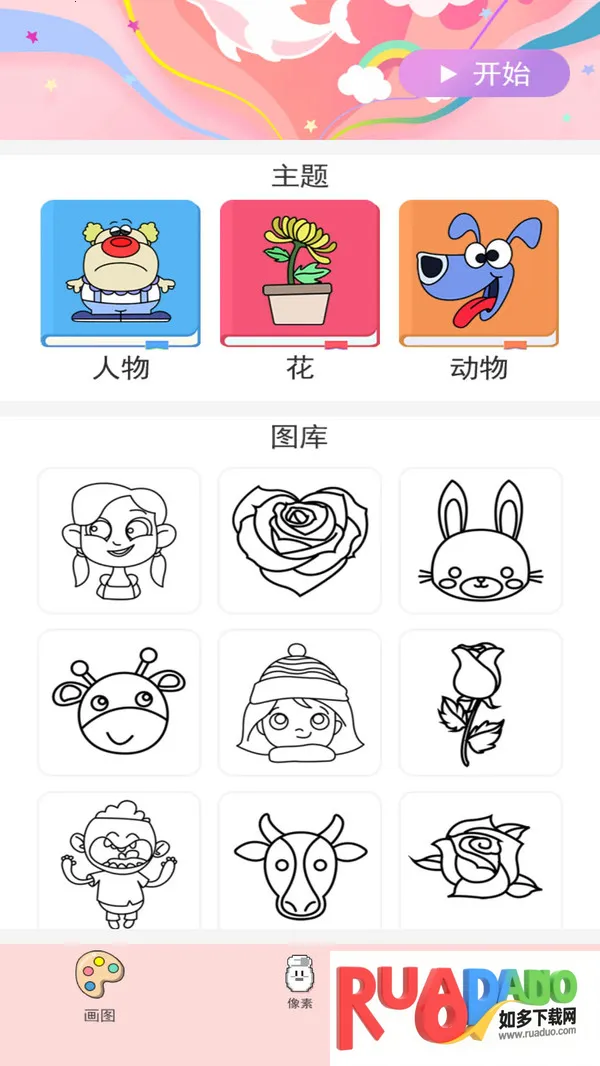Screen dimensions: 600x1066
Task: Choose the rabbit face drawing
Action: (x=480, y=540)
